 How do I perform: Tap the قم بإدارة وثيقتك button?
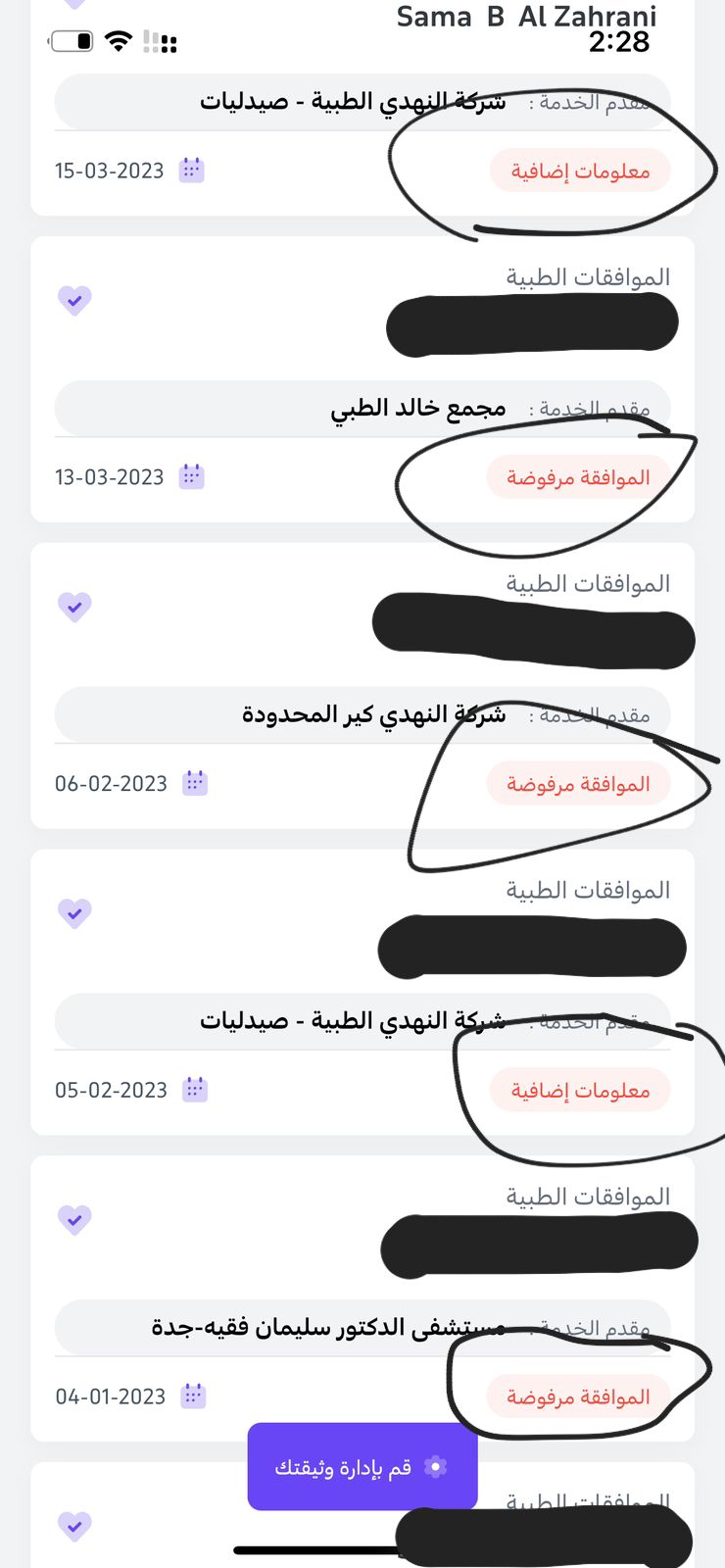pos(362,1466)
